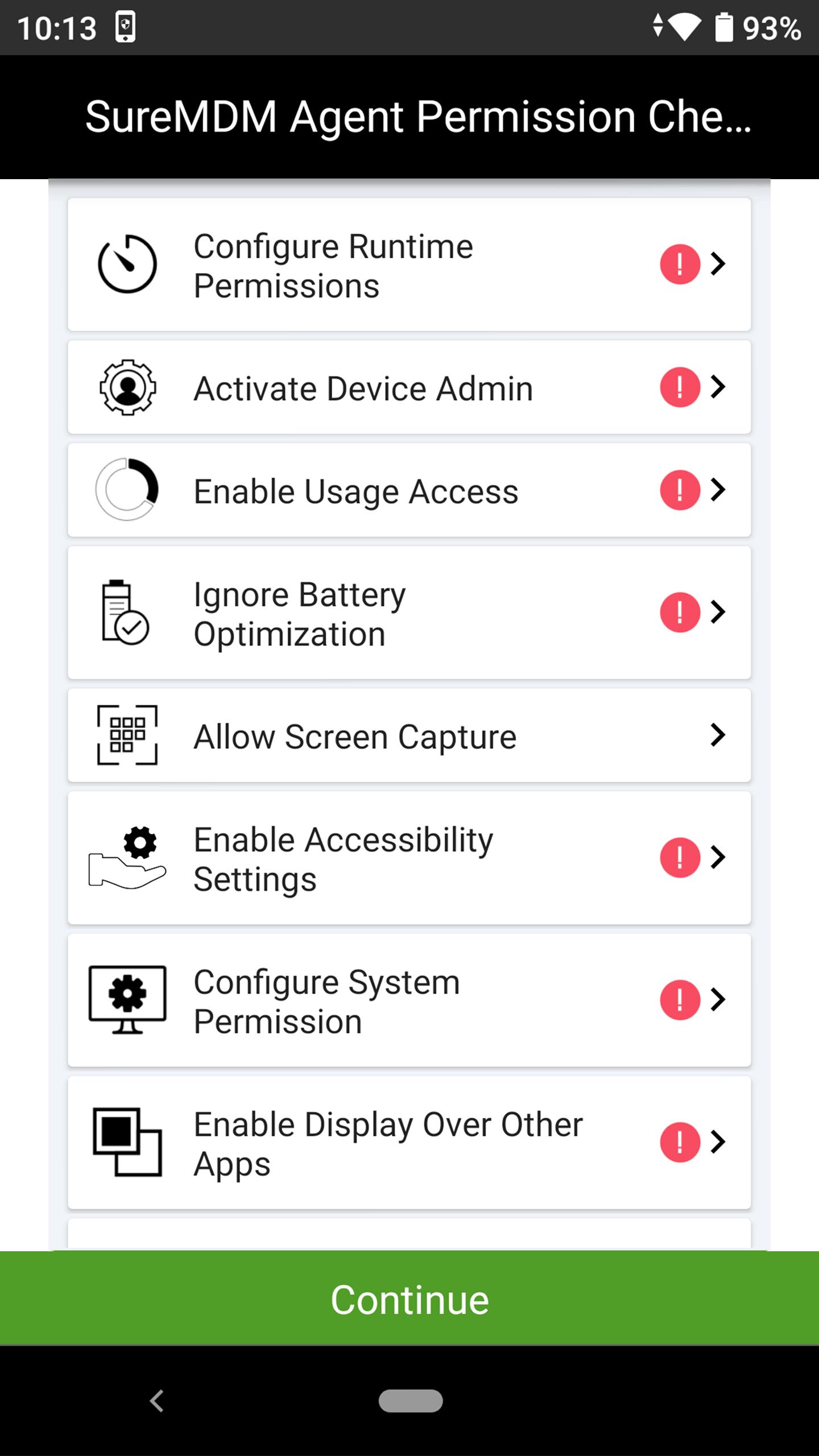Select Enable Display Over Other Apps

click(x=409, y=1142)
